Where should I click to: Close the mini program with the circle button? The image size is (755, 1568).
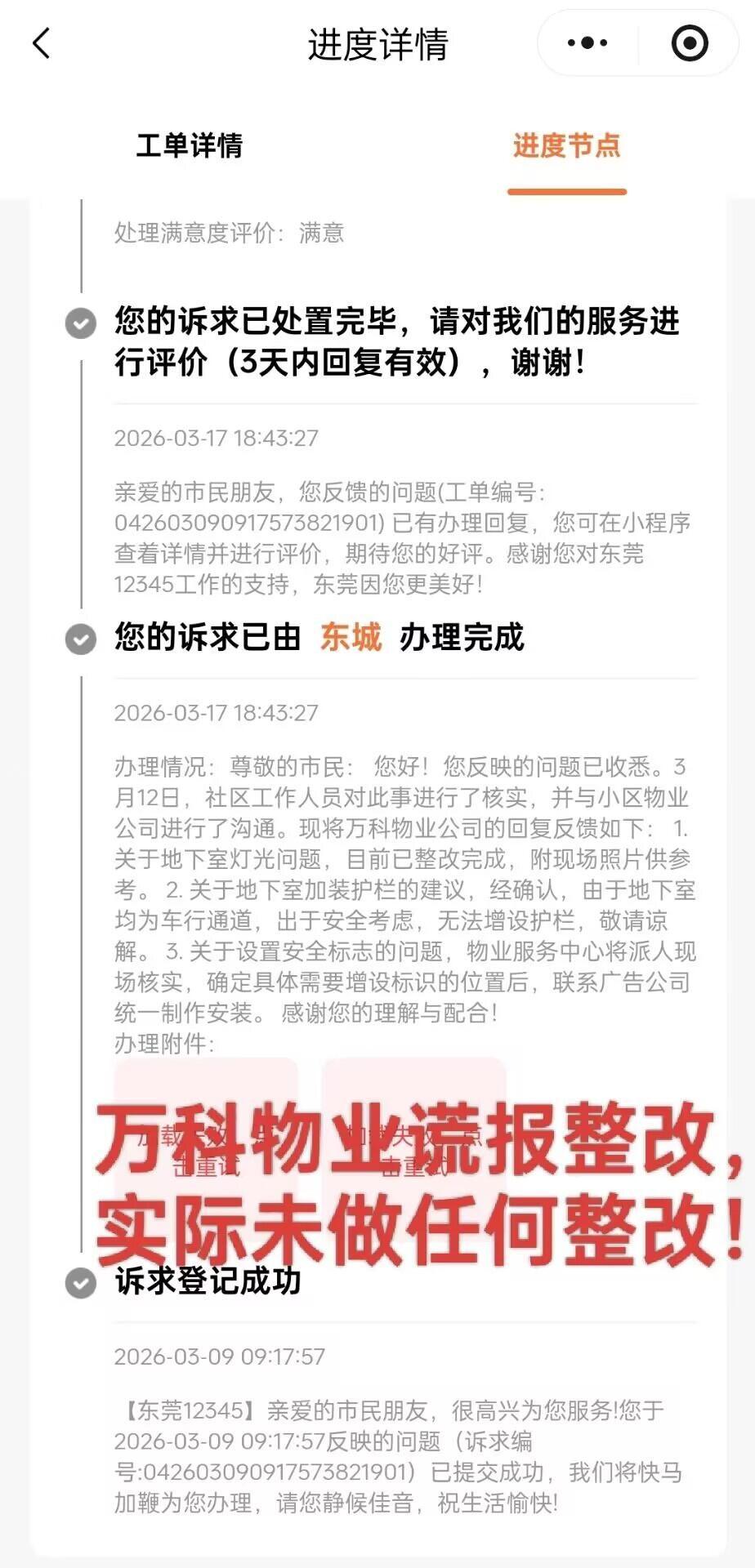click(689, 43)
